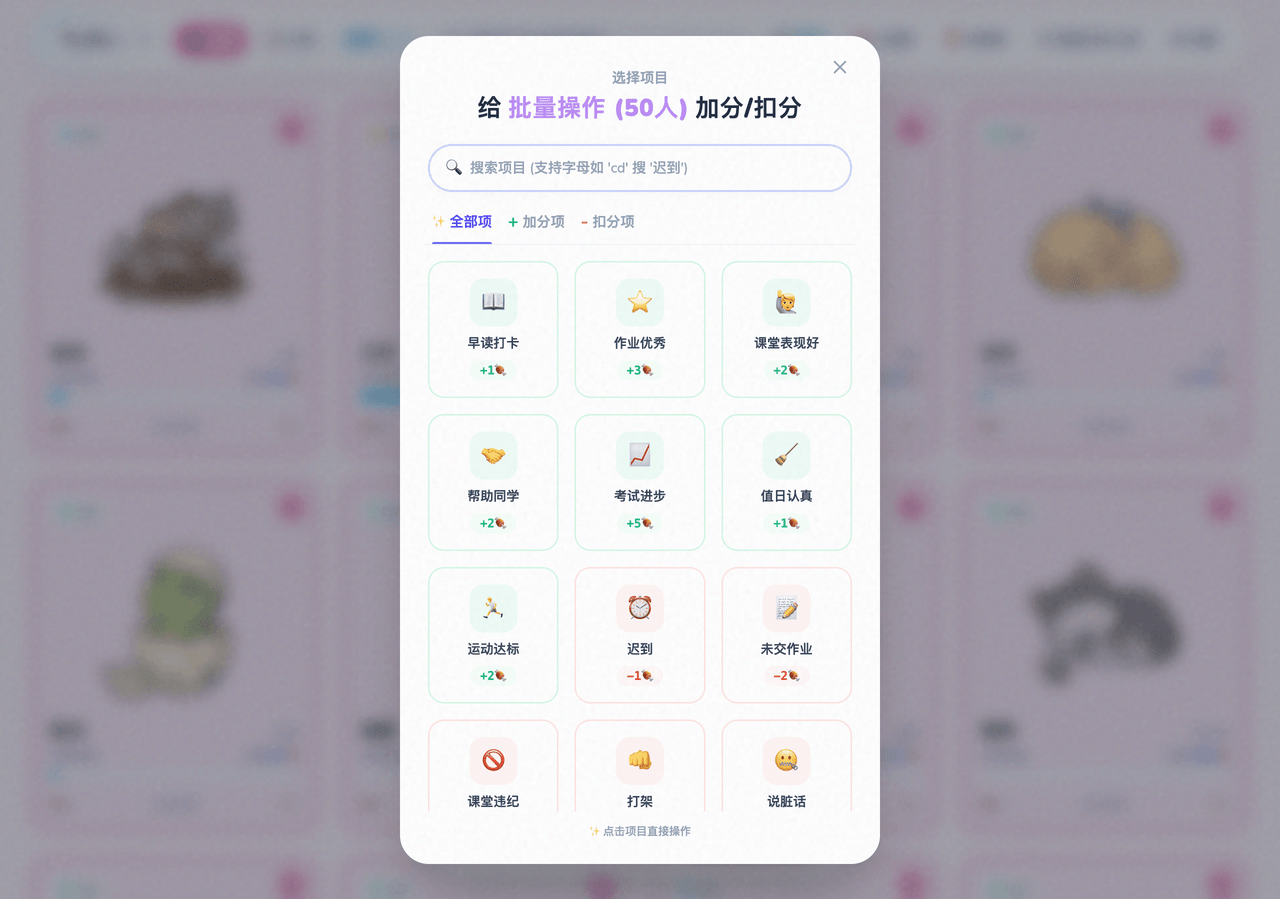1280x899 pixels.
Task: Choose 作业优秀 to add 3 points
Action: (x=640, y=329)
